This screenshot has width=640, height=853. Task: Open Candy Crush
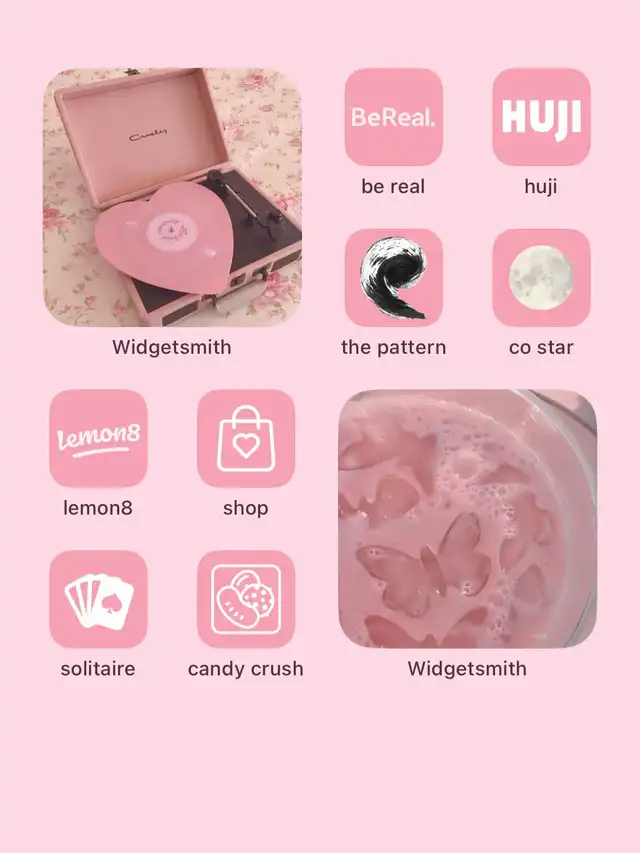tap(246, 599)
